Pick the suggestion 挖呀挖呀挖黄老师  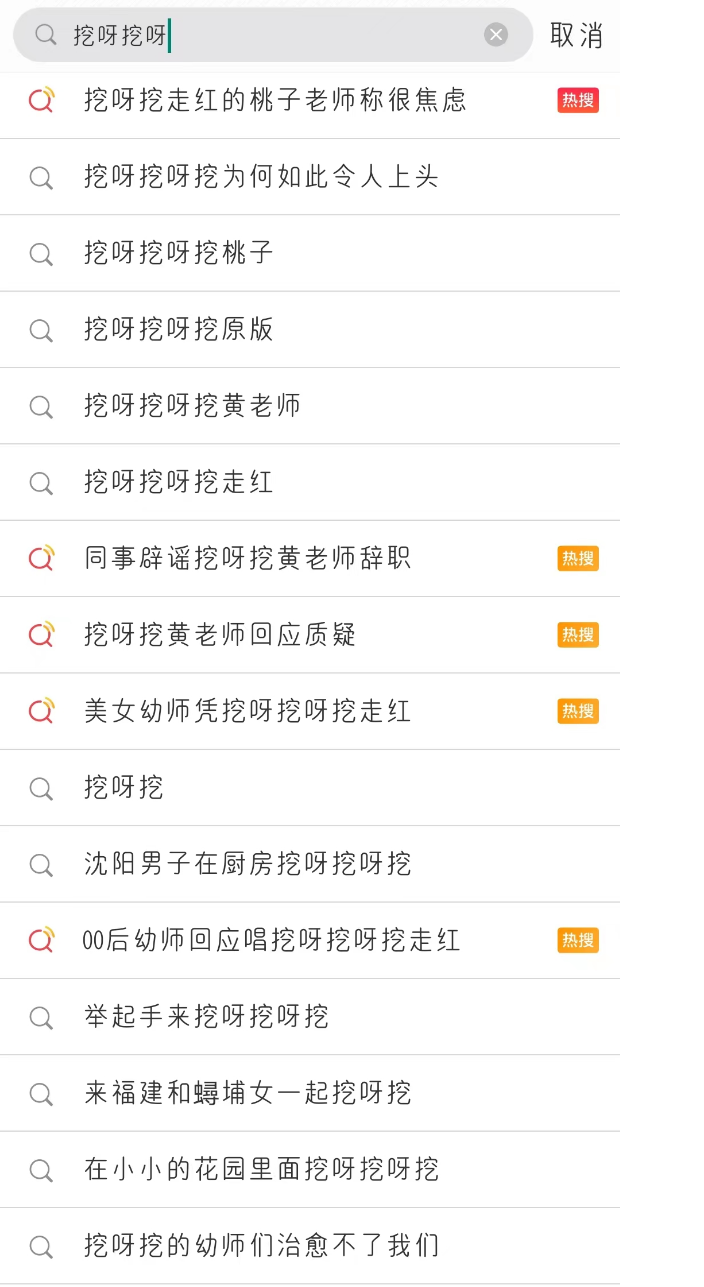pos(193,405)
